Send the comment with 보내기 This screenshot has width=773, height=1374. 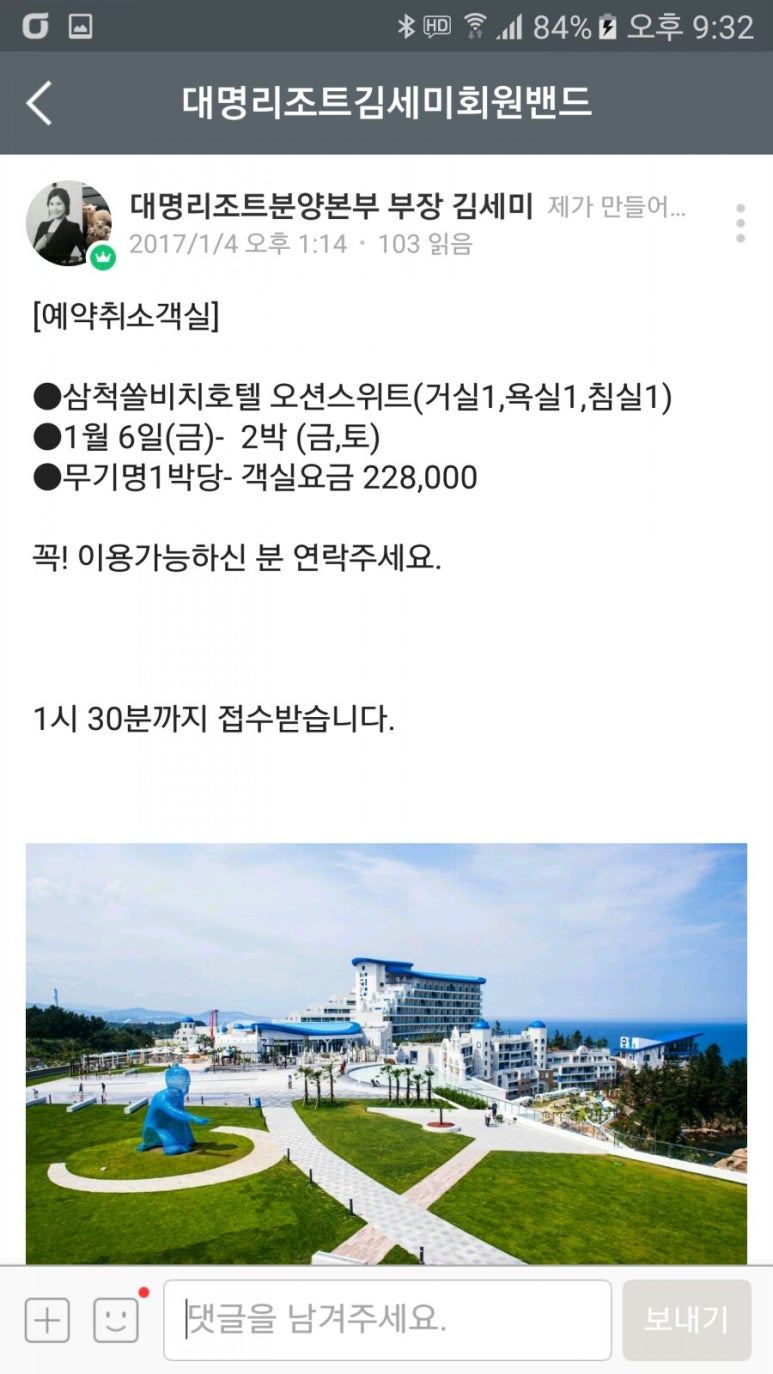coord(686,1320)
